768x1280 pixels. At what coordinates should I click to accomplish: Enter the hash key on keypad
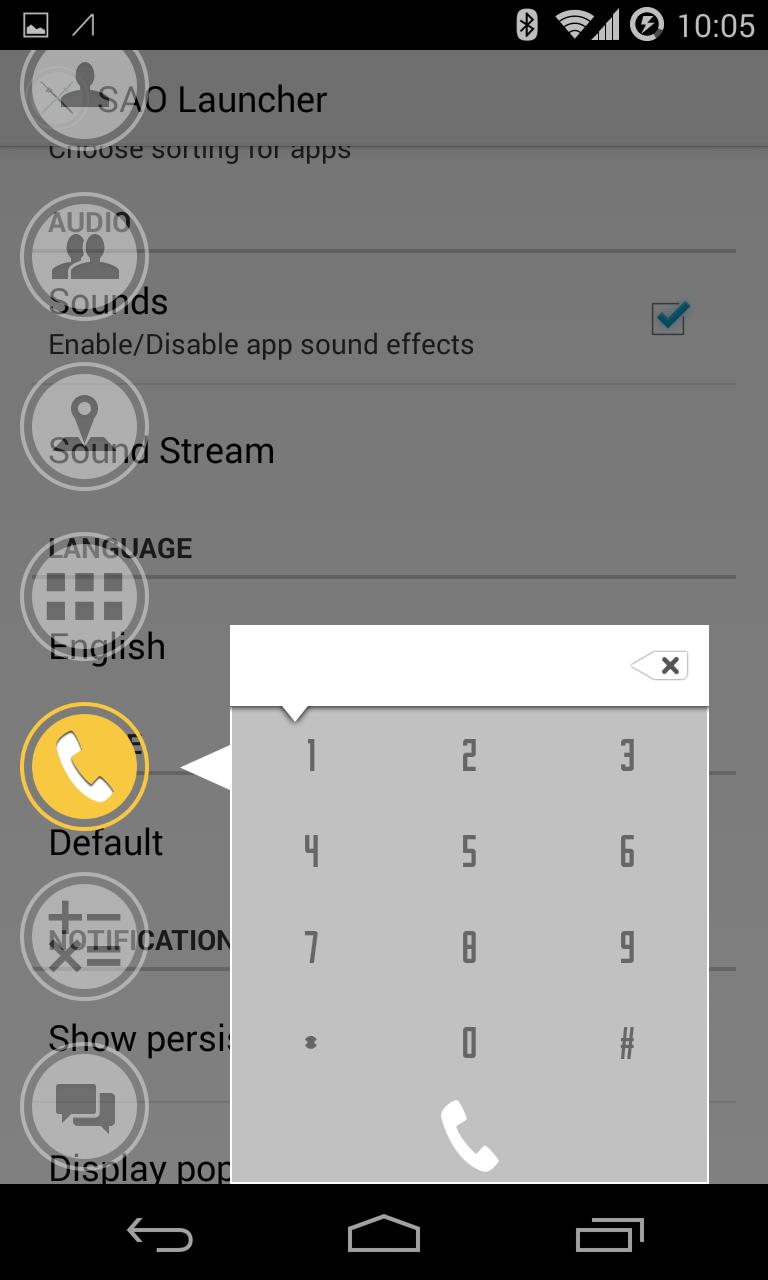[627, 1043]
